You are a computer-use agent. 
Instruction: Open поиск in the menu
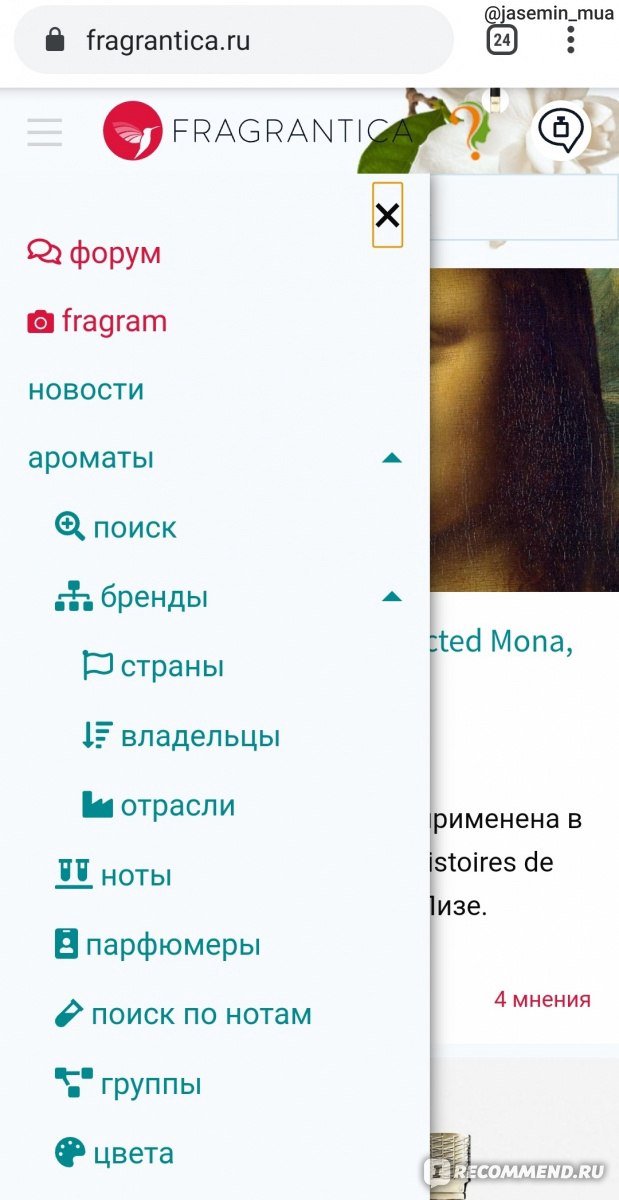tap(116, 528)
